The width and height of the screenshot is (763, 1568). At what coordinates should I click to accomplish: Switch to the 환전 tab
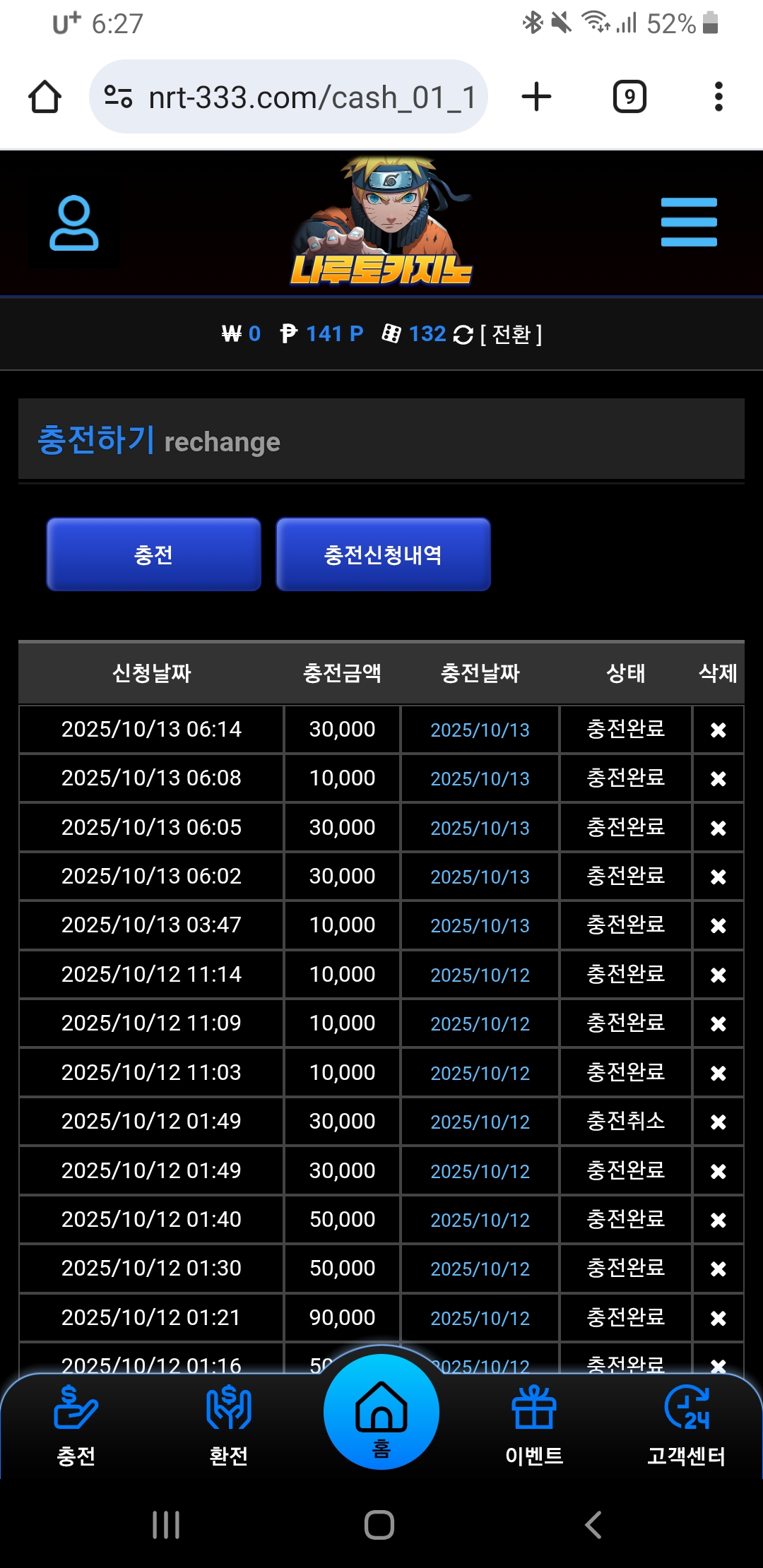pyautogui.click(x=228, y=1423)
